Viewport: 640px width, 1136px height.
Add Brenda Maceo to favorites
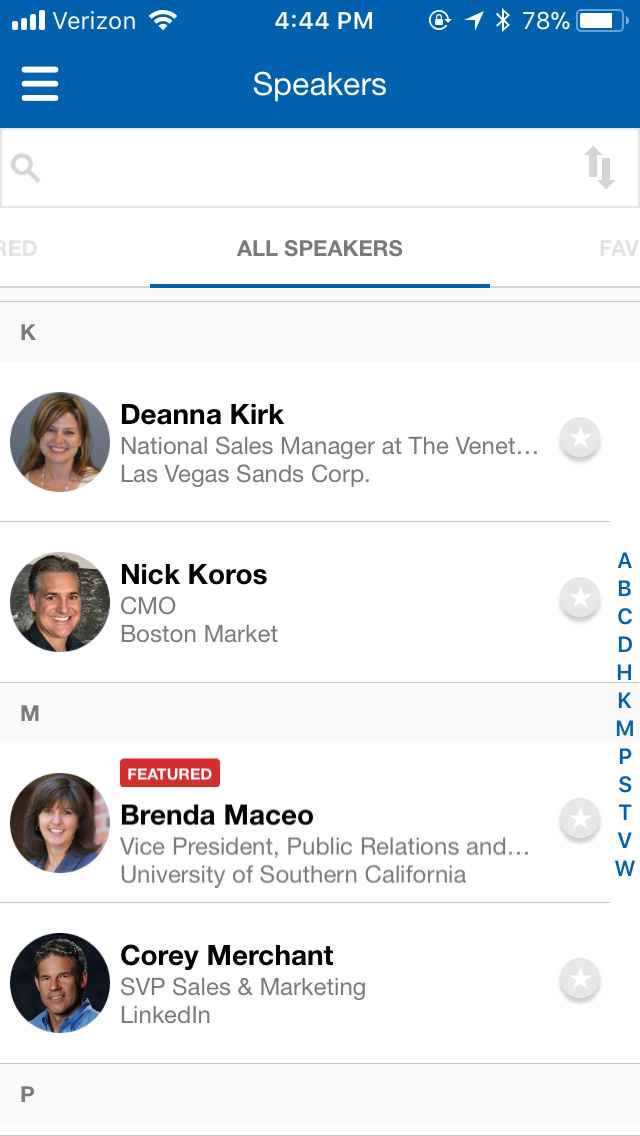[580, 819]
